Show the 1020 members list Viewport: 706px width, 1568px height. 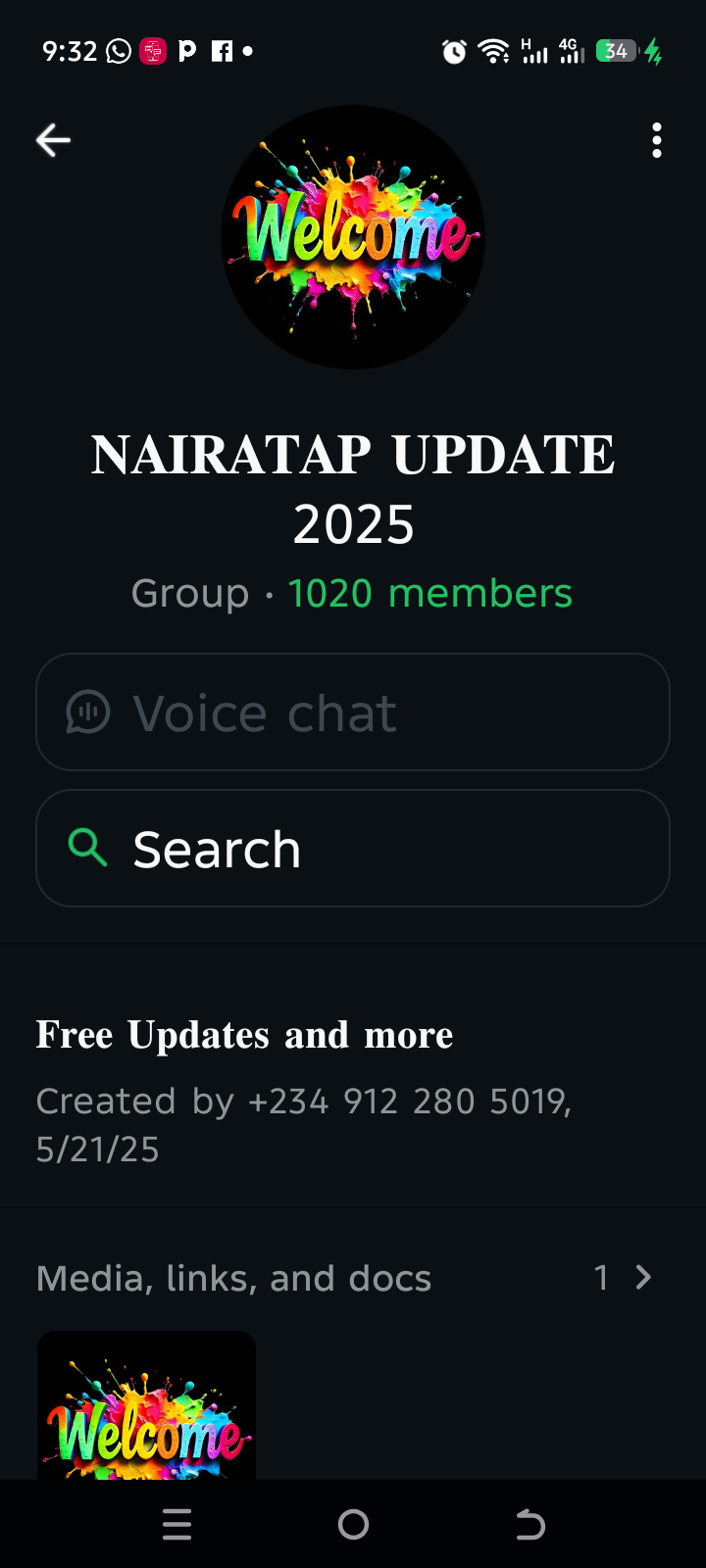tap(429, 594)
